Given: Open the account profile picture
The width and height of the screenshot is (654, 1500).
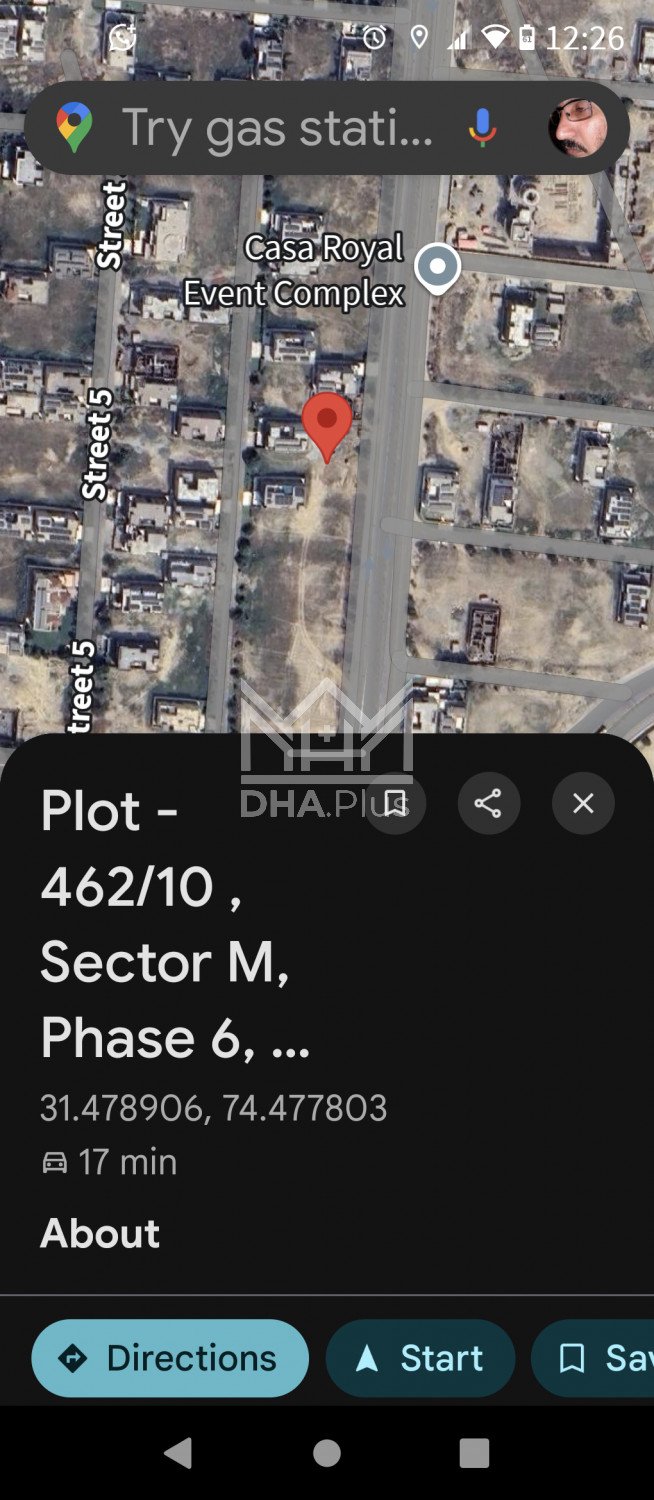Looking at the screenshot, I should (x=578, y=128).
